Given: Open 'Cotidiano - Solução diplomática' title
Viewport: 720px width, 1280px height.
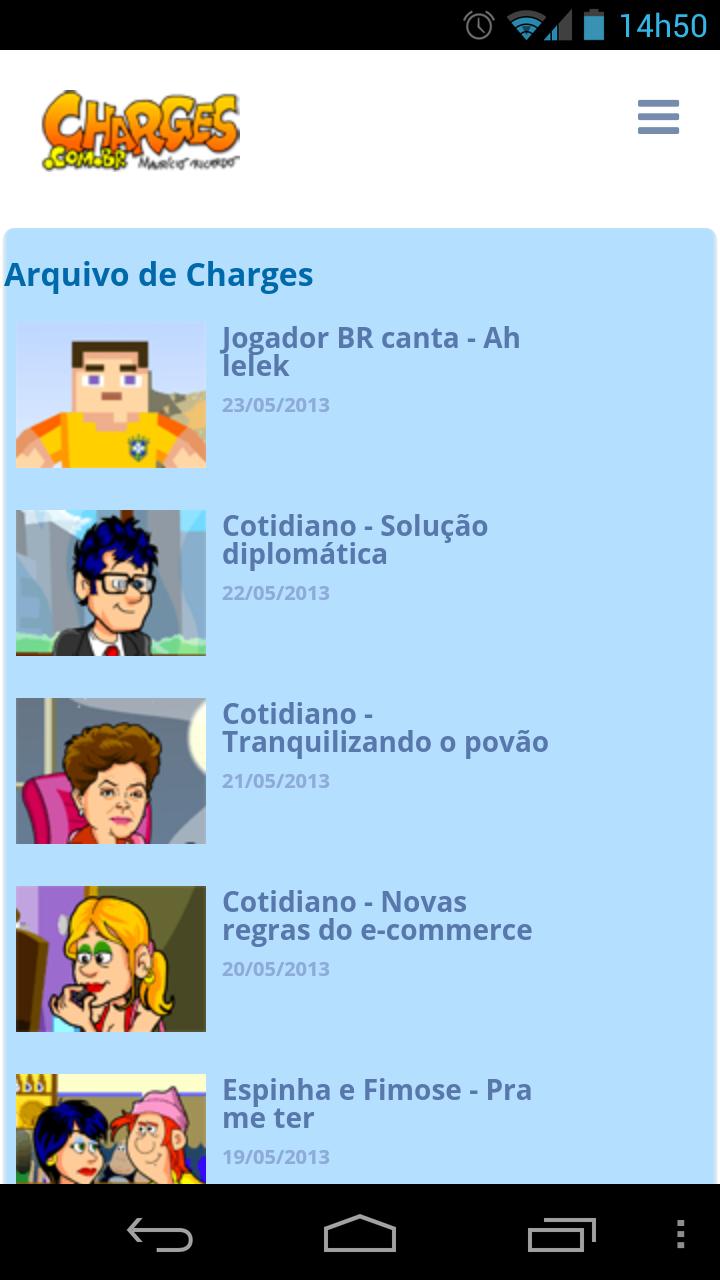Looking at the screenshot, I should click(x=354, y=540).
